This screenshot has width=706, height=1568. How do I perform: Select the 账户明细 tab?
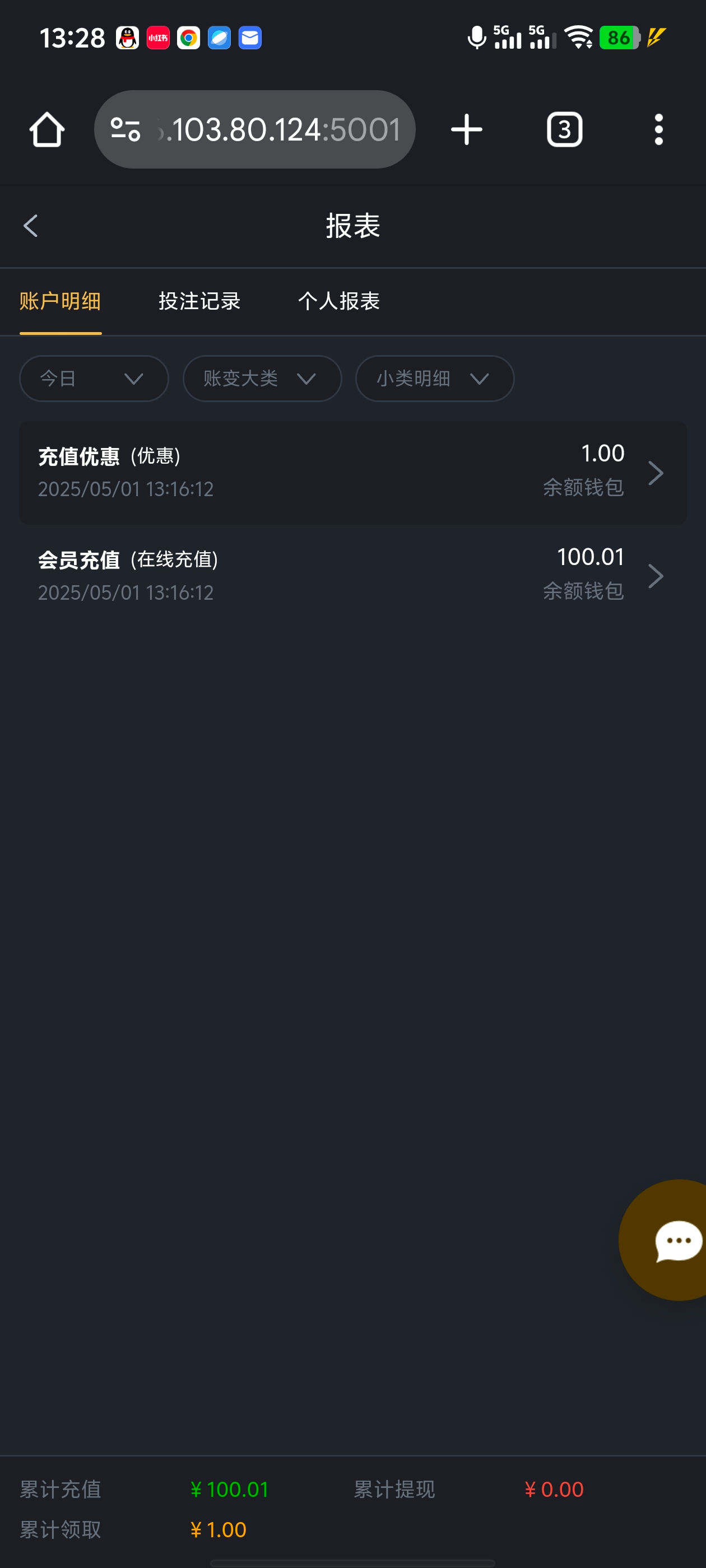pos(61,301)
